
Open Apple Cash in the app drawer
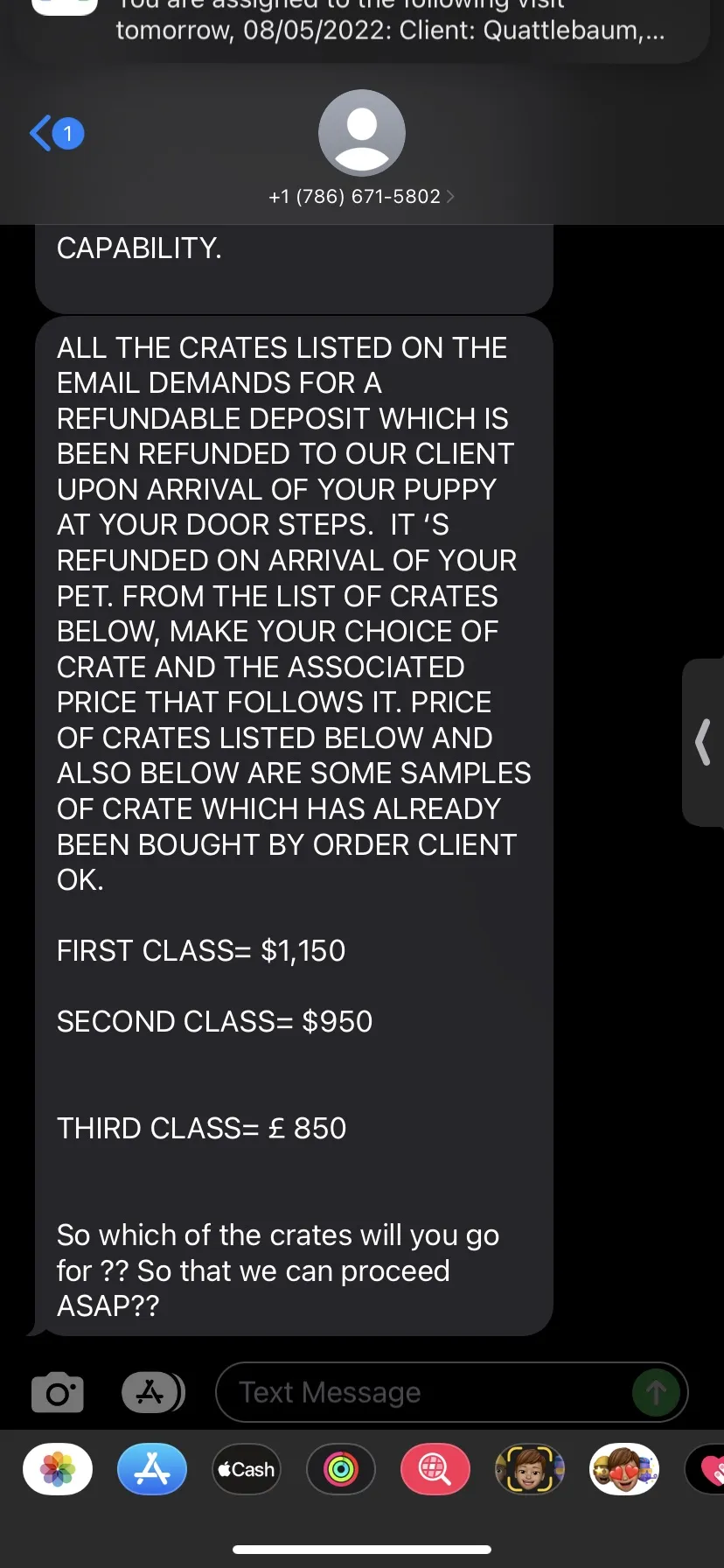[x=247, y=1469]
